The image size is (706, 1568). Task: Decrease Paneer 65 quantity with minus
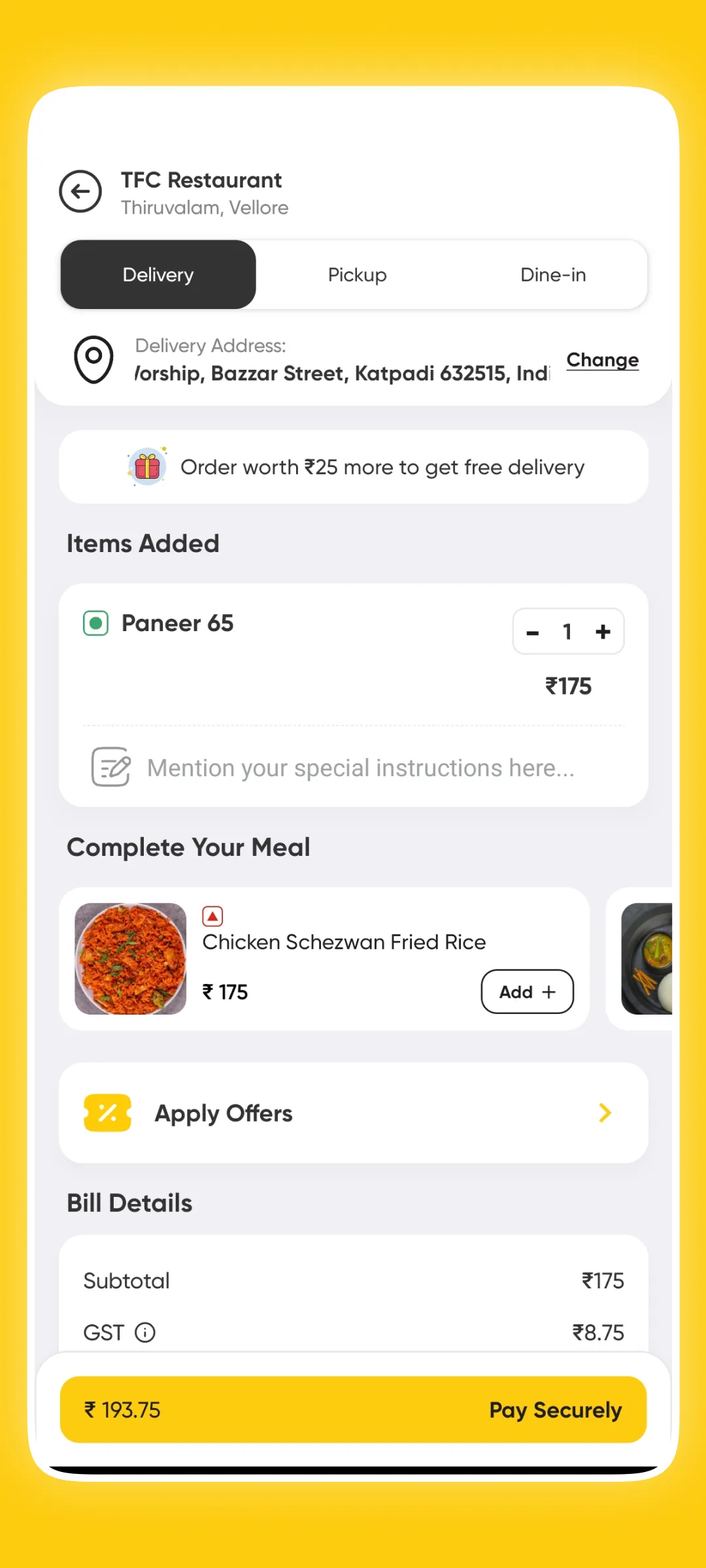pyautogui.click(x=533, y=632)
